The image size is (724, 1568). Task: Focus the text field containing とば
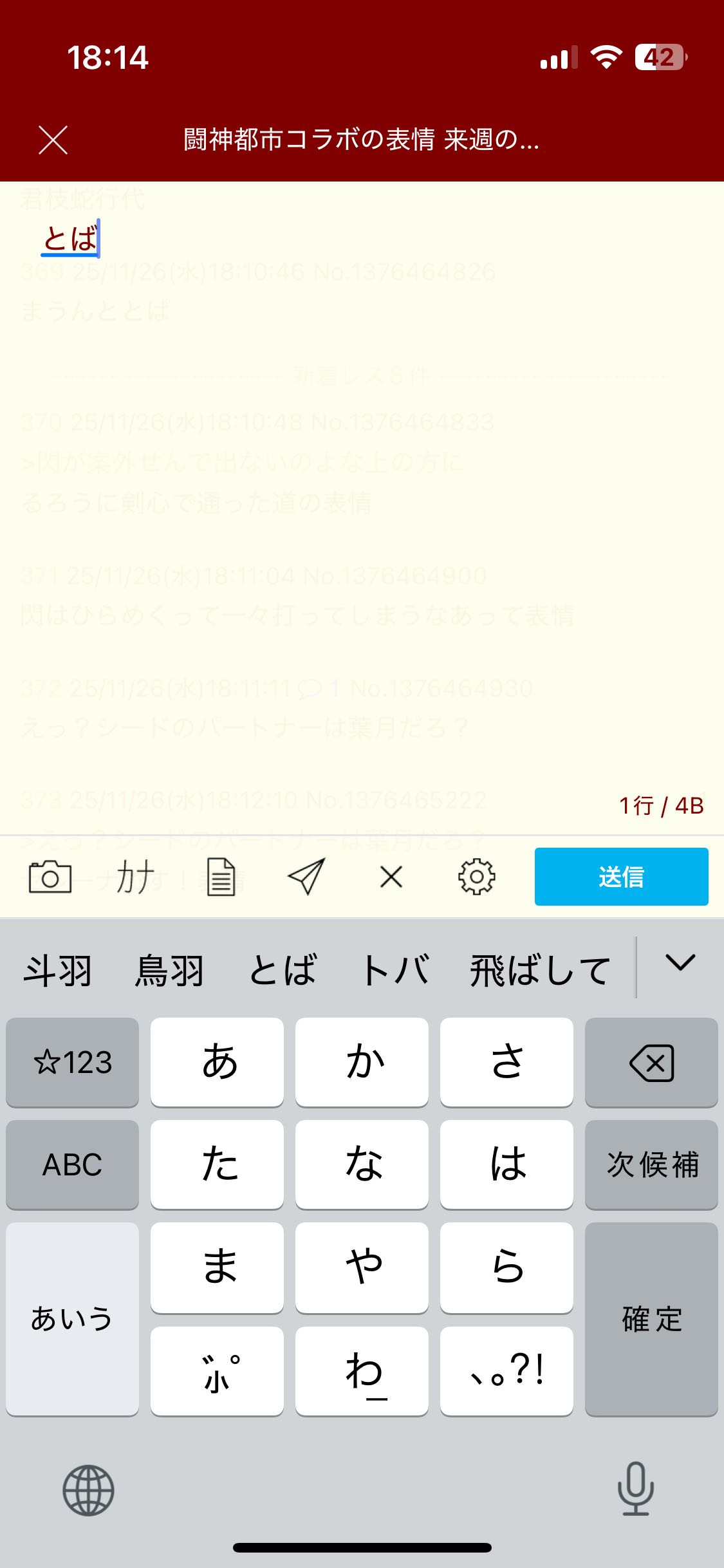360,451
